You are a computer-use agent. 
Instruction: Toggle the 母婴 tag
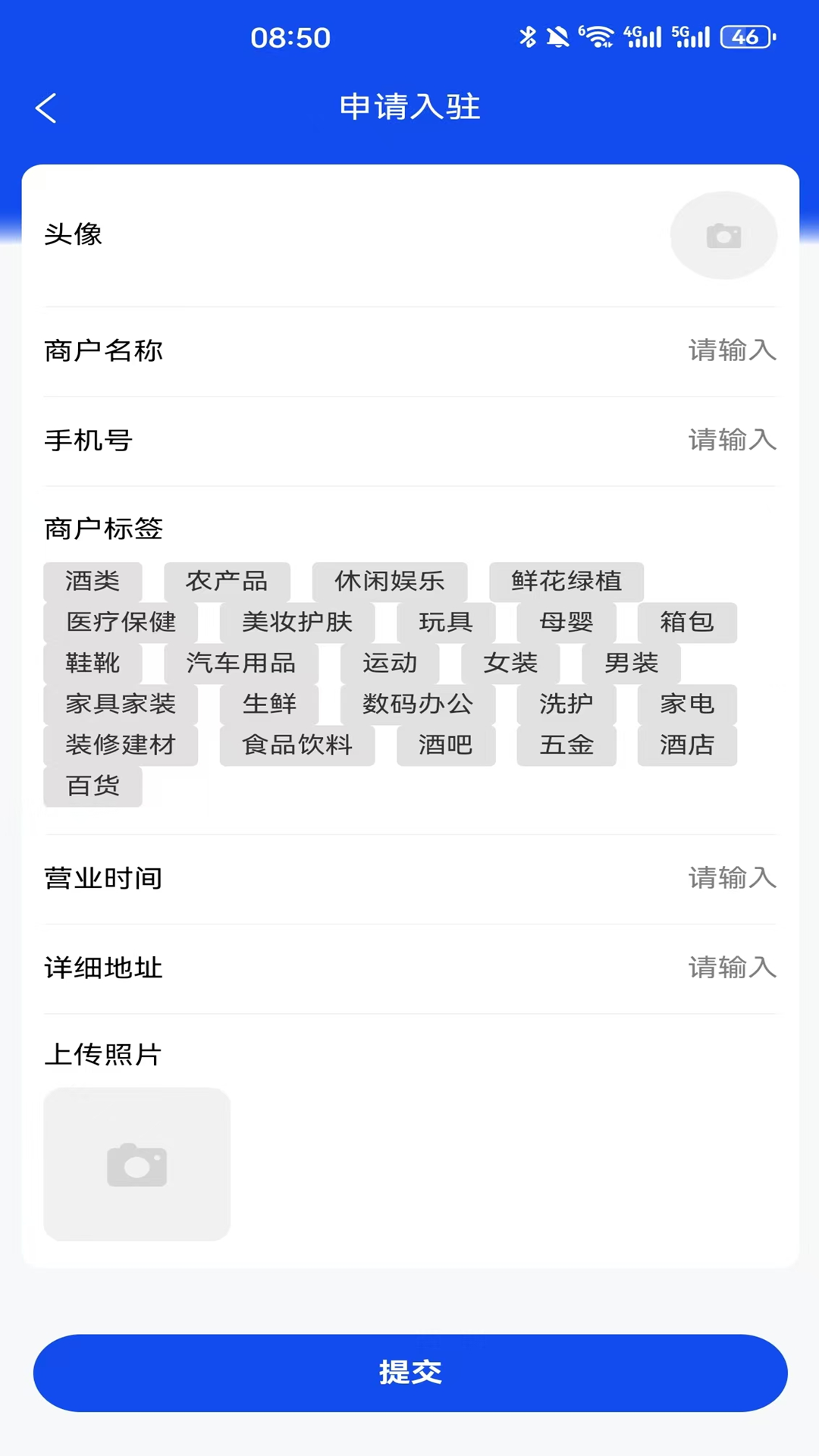coord(563,623)
